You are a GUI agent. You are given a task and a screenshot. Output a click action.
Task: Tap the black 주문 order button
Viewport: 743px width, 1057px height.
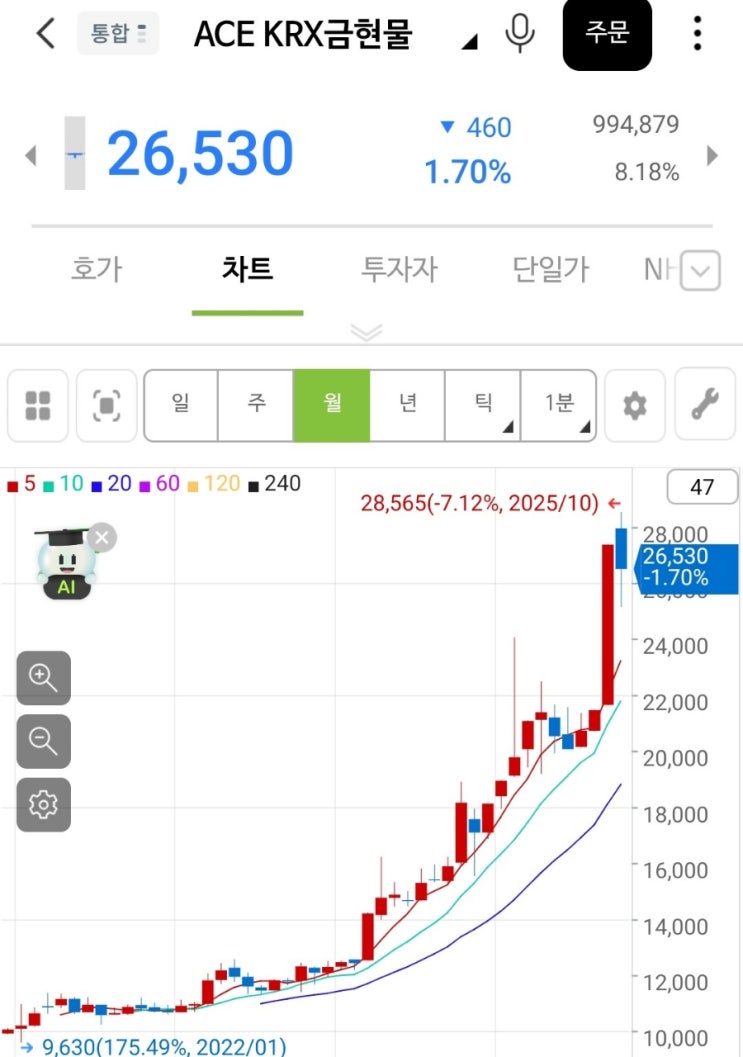pyautogui.click(x=608, y=31)
